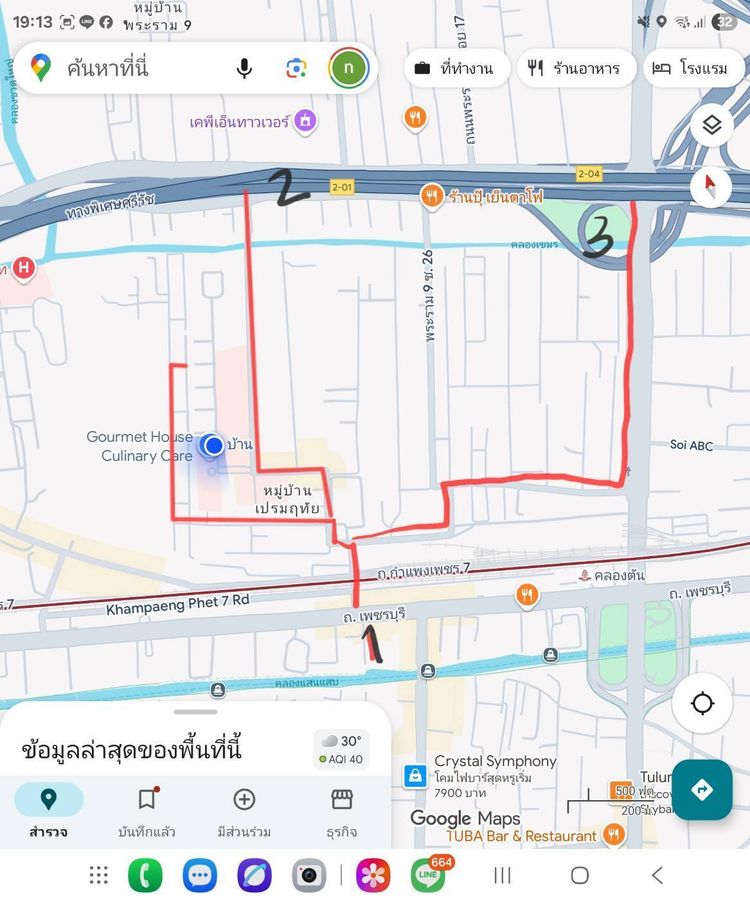Select the ร้านอาหาร chip
Screen dimensions: 750x901
coord(573,68)
